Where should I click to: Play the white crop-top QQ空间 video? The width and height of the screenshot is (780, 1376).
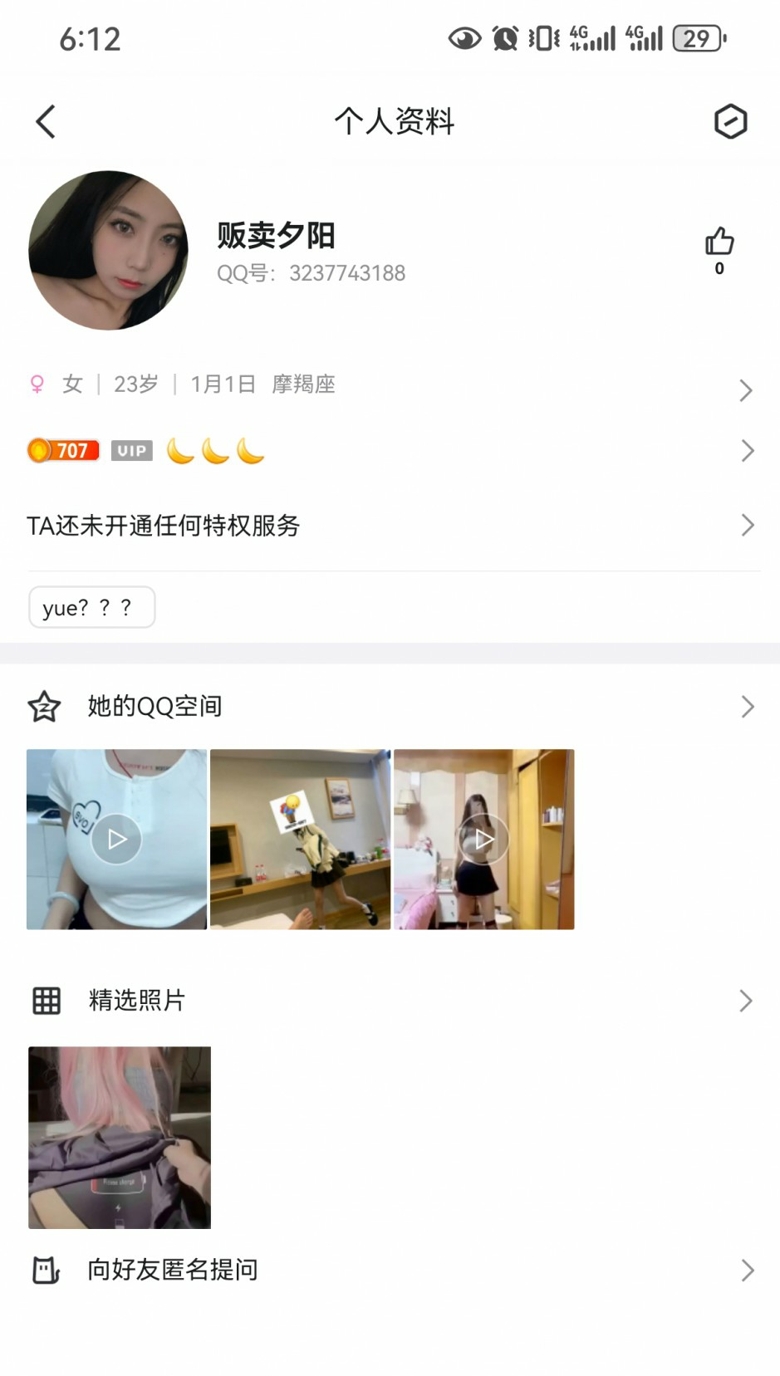pyautogui.click(x=117, y=839)
